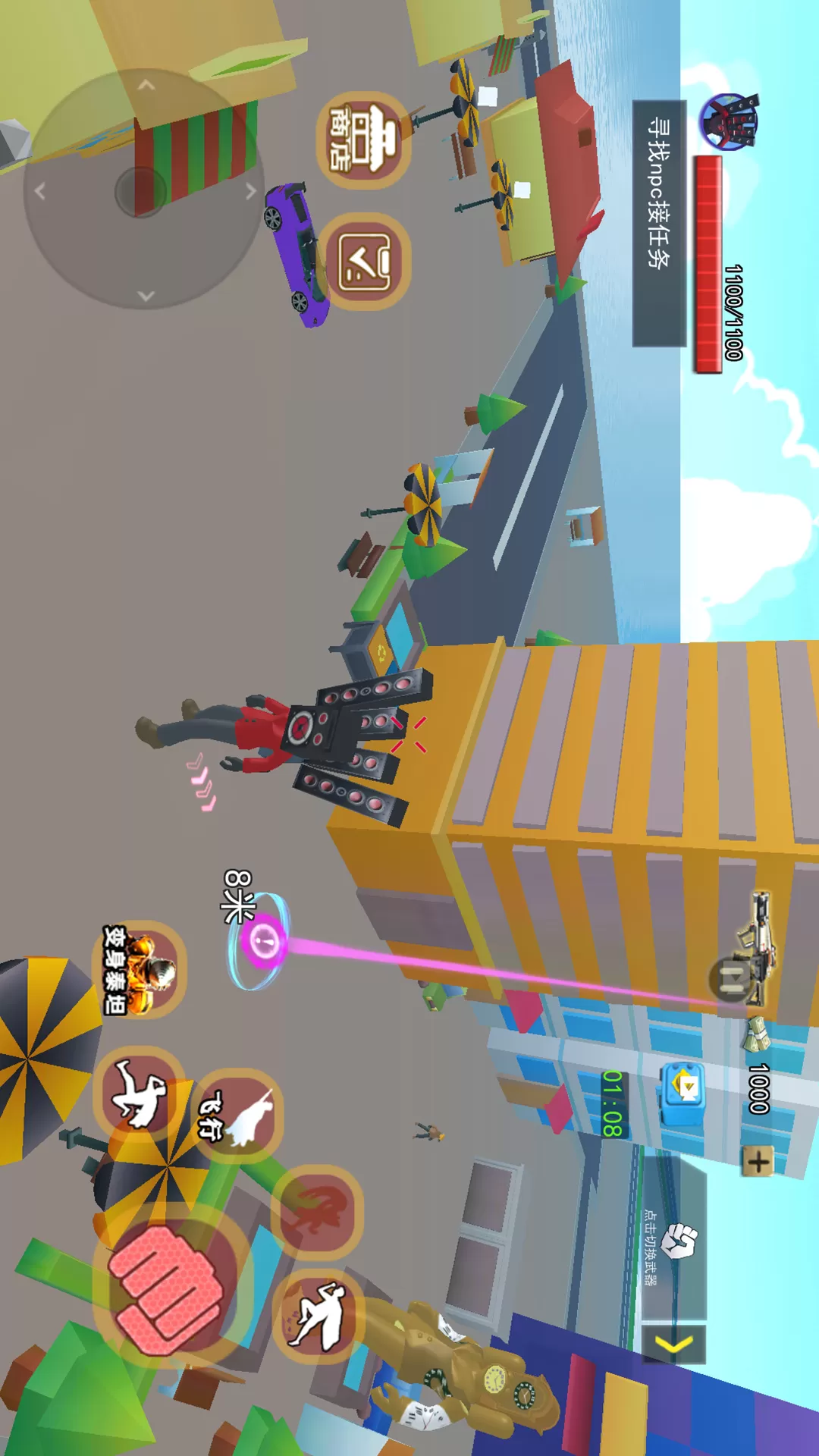Open the 商店 shop button
This screenshot has width=819, height=1456.
point(363,140)
